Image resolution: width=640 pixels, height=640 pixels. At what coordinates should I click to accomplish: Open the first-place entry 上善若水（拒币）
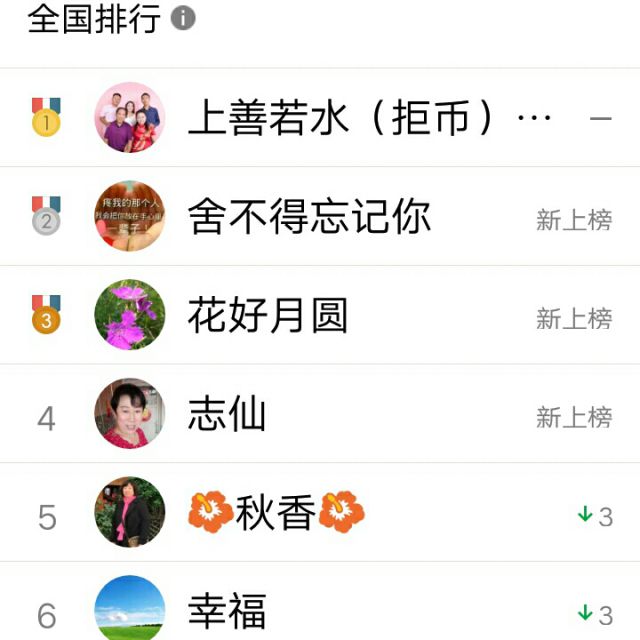tap(320, 118)
